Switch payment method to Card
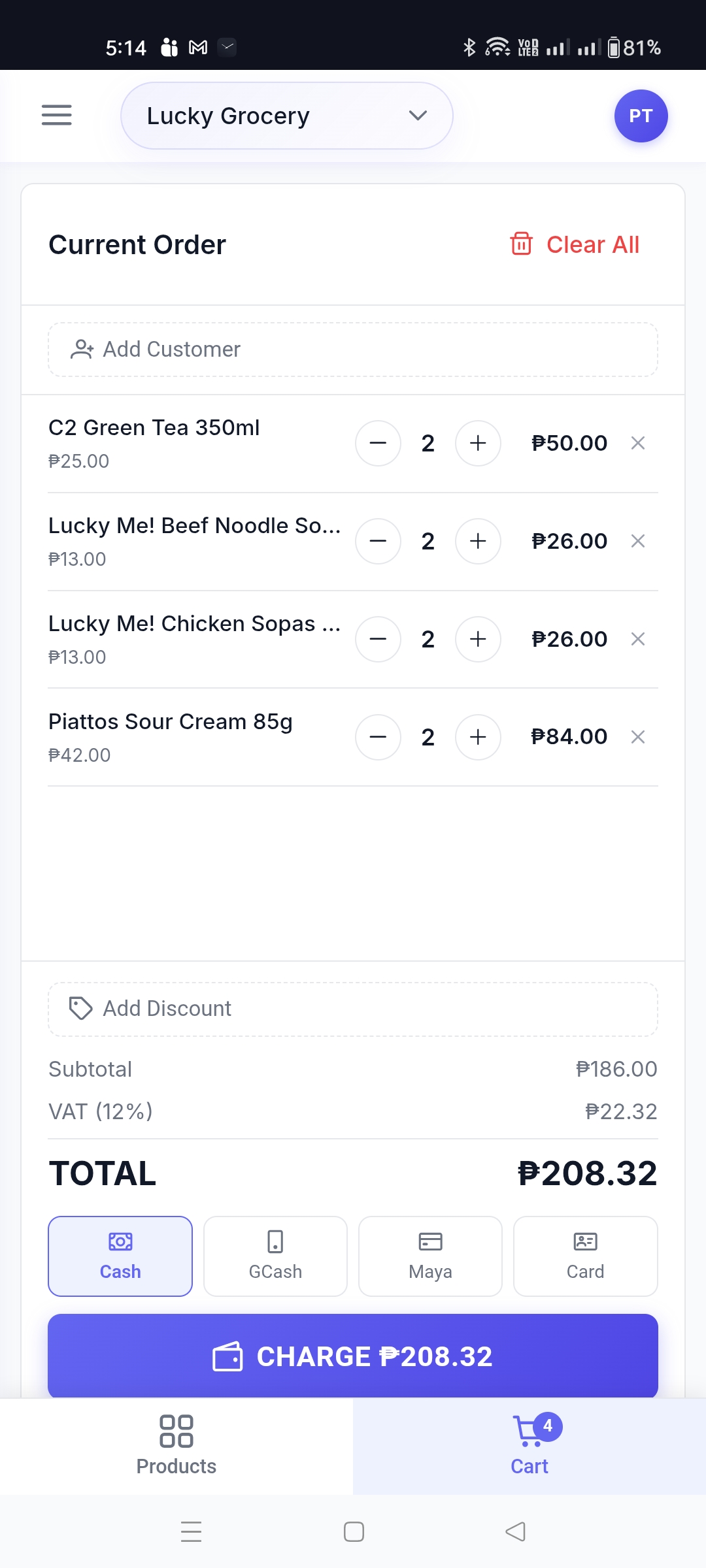Screen dimensions: 706x1568 [x=585, y=1255]
